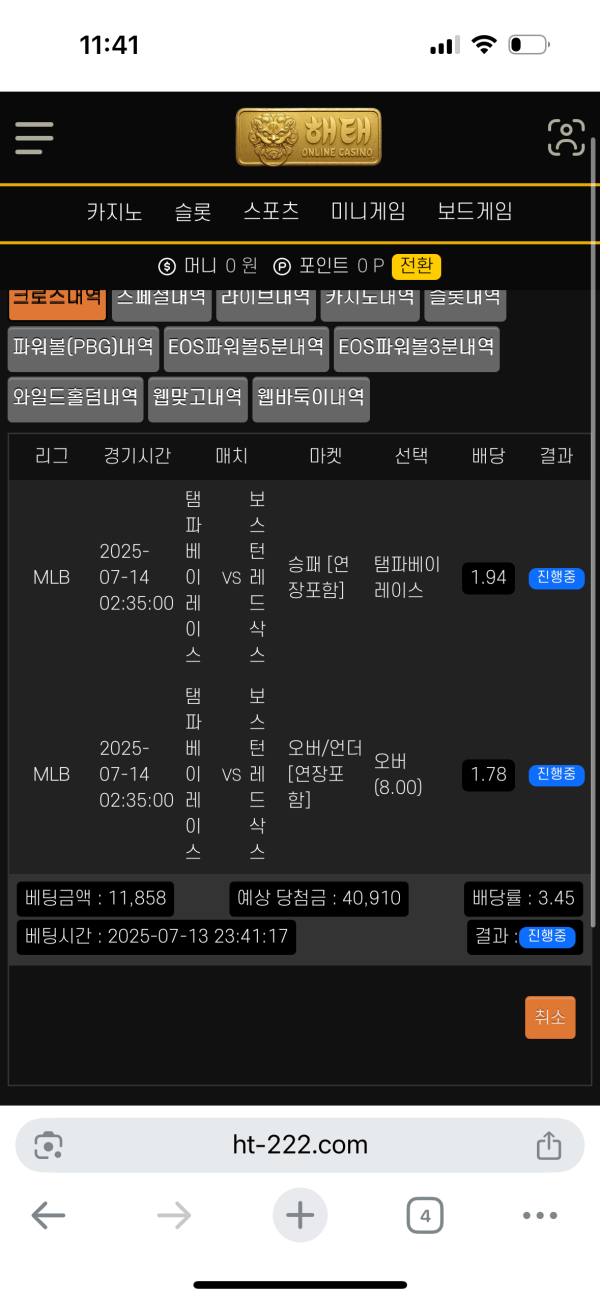The width and height of the screenshot is (600, 1301).
Task: Open 와일드홀덤내역 history
Action: (x=76, y=398)
